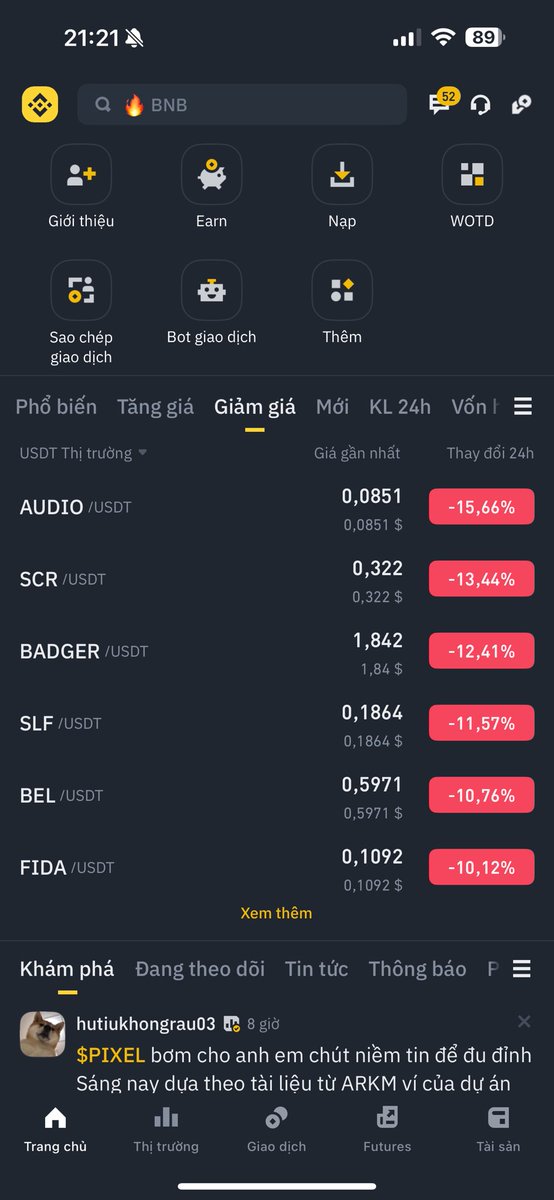Open the messages icon with 52 badge
The height and width of the screenshot is (1200, 554).
[442, 102]
